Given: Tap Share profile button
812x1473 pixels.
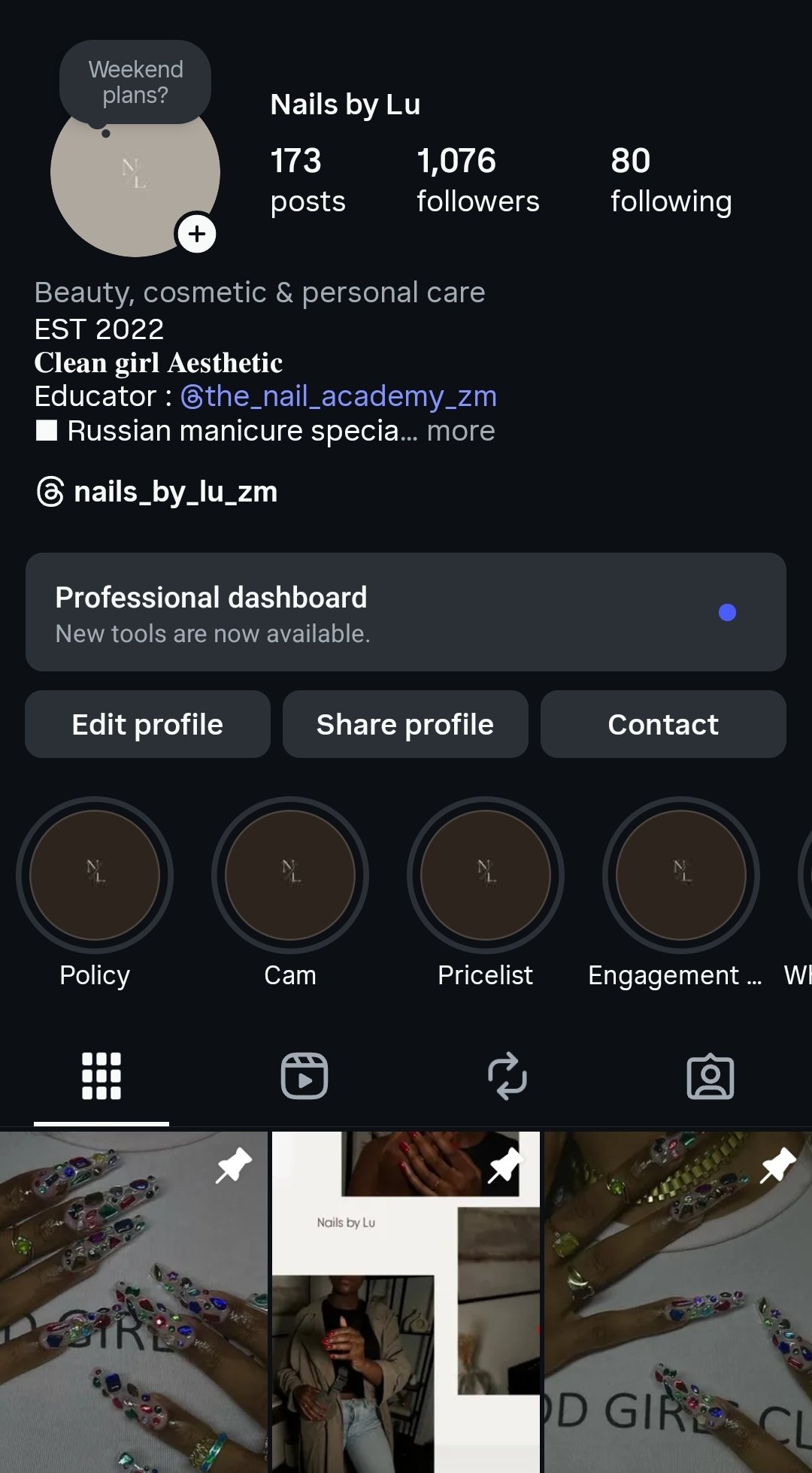Looking at the screenshot, I should pos(405,724).
